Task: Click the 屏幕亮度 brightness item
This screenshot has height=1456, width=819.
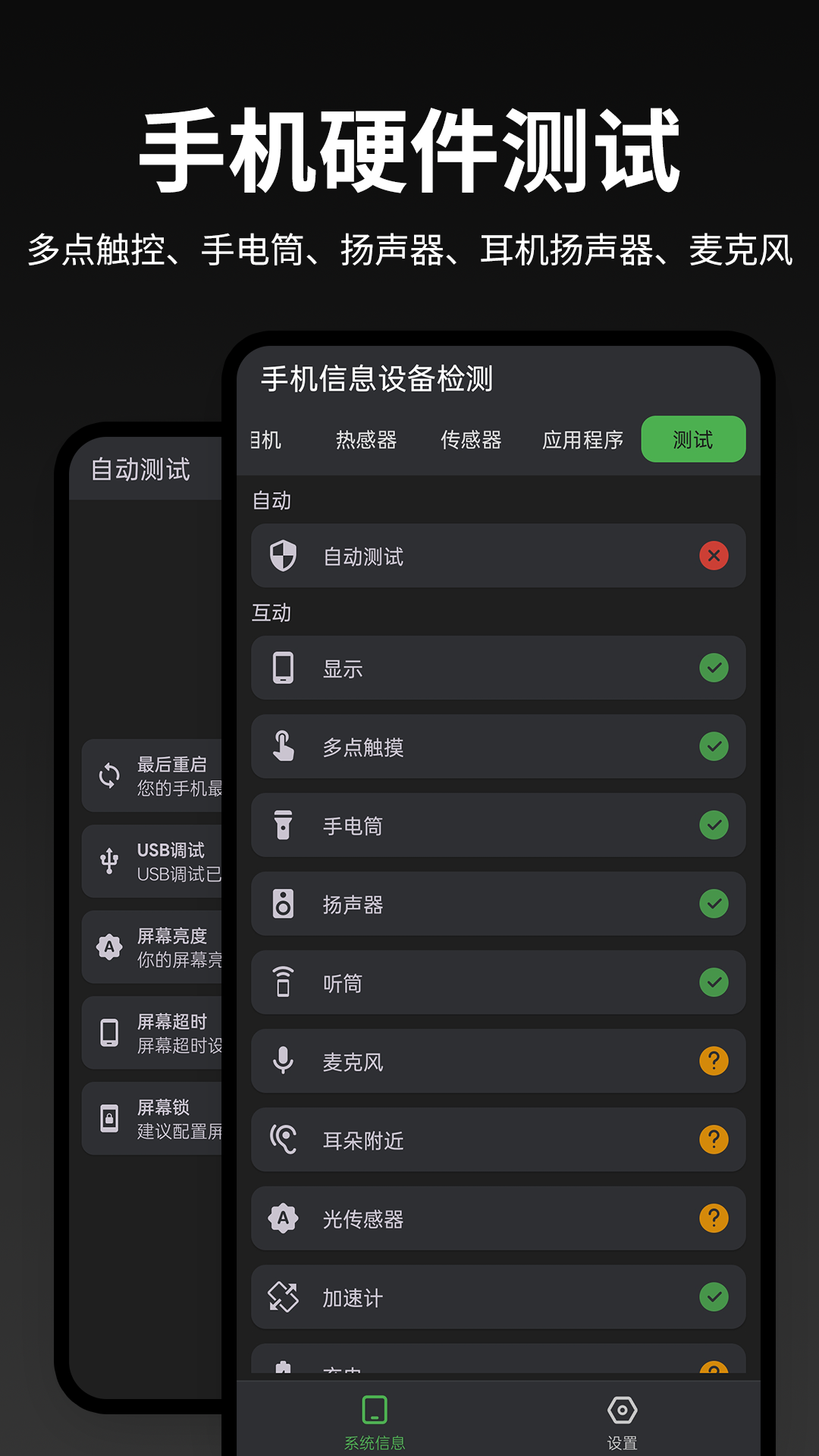Action: [x=163, y=947]
